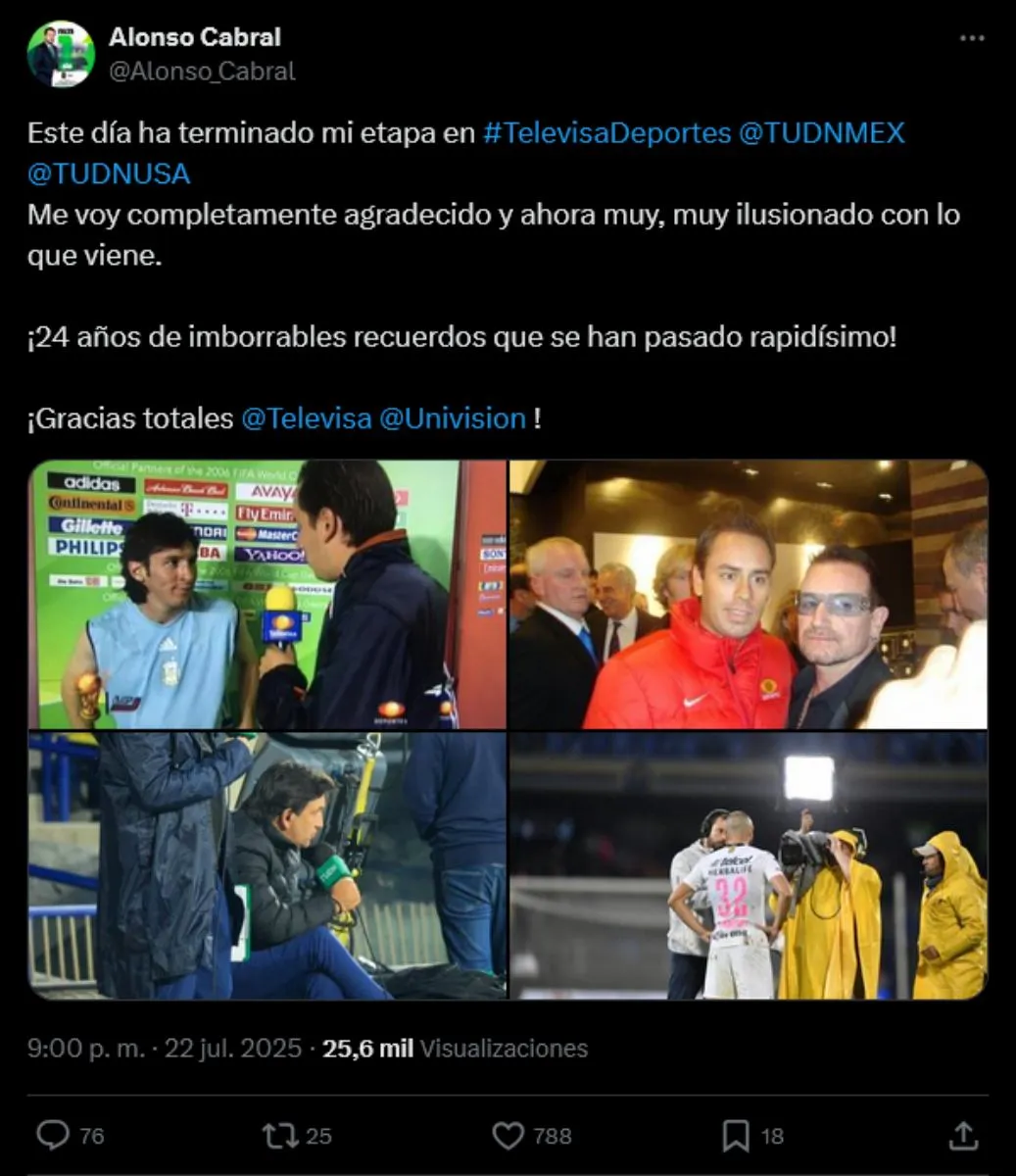Open the #TelevisaDeportes hashtag

pos(606,132)
